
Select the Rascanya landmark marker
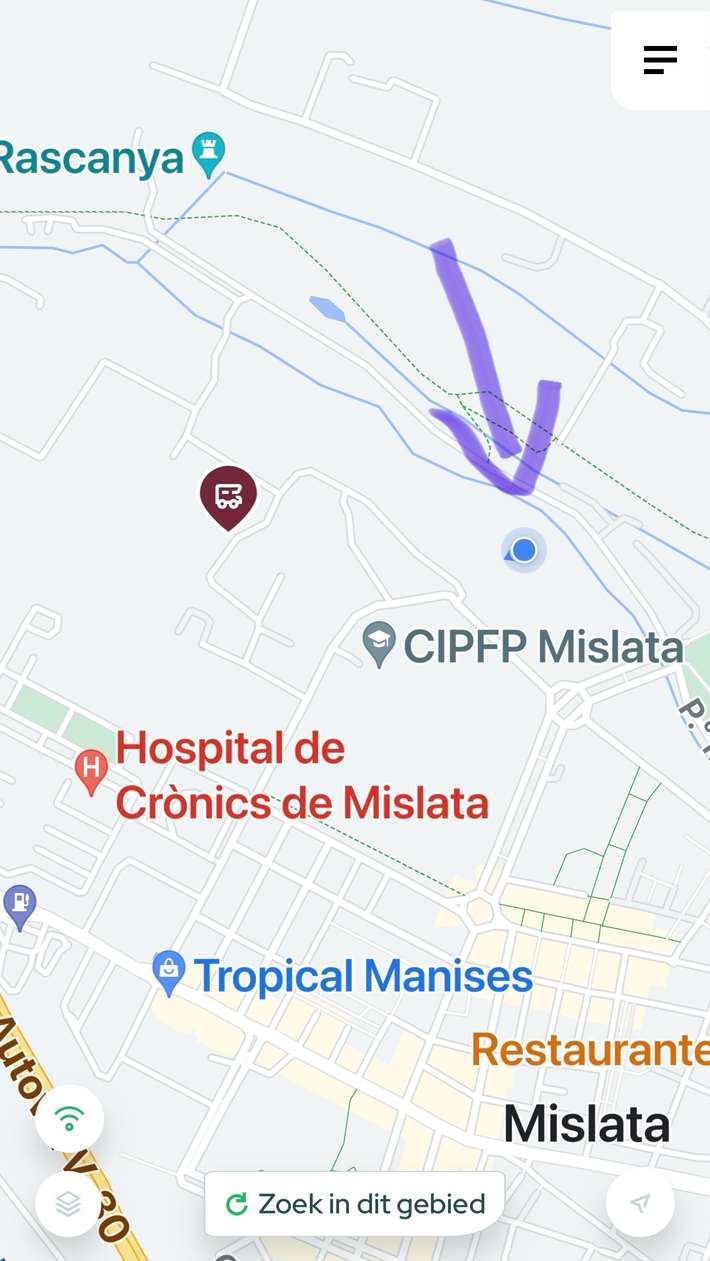click(x=209, y=153)
